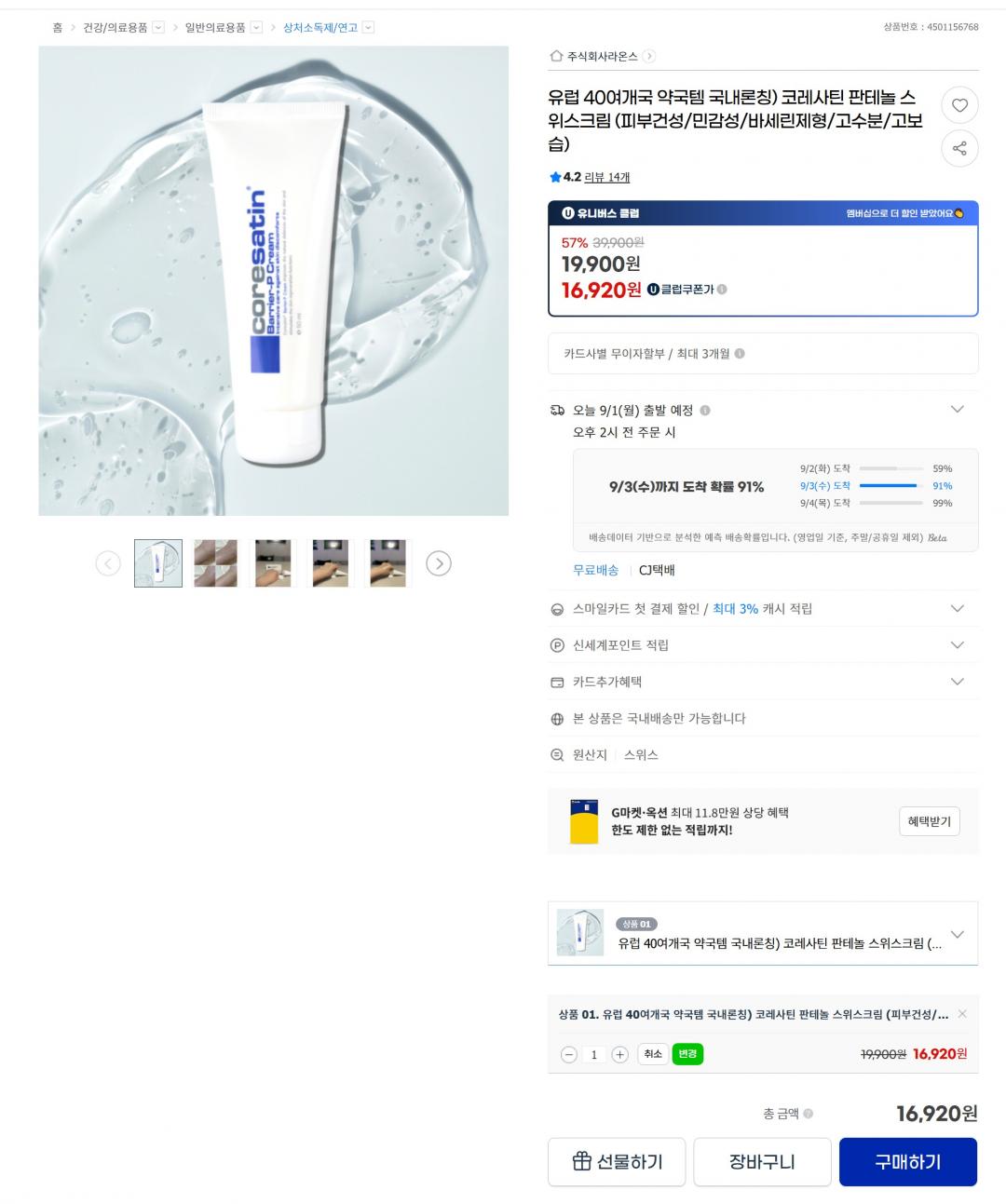This screenshot has width=1006, height=1204.
Task: Expand 스마일카드 첫 결제 할인 details
Action: 957,608
